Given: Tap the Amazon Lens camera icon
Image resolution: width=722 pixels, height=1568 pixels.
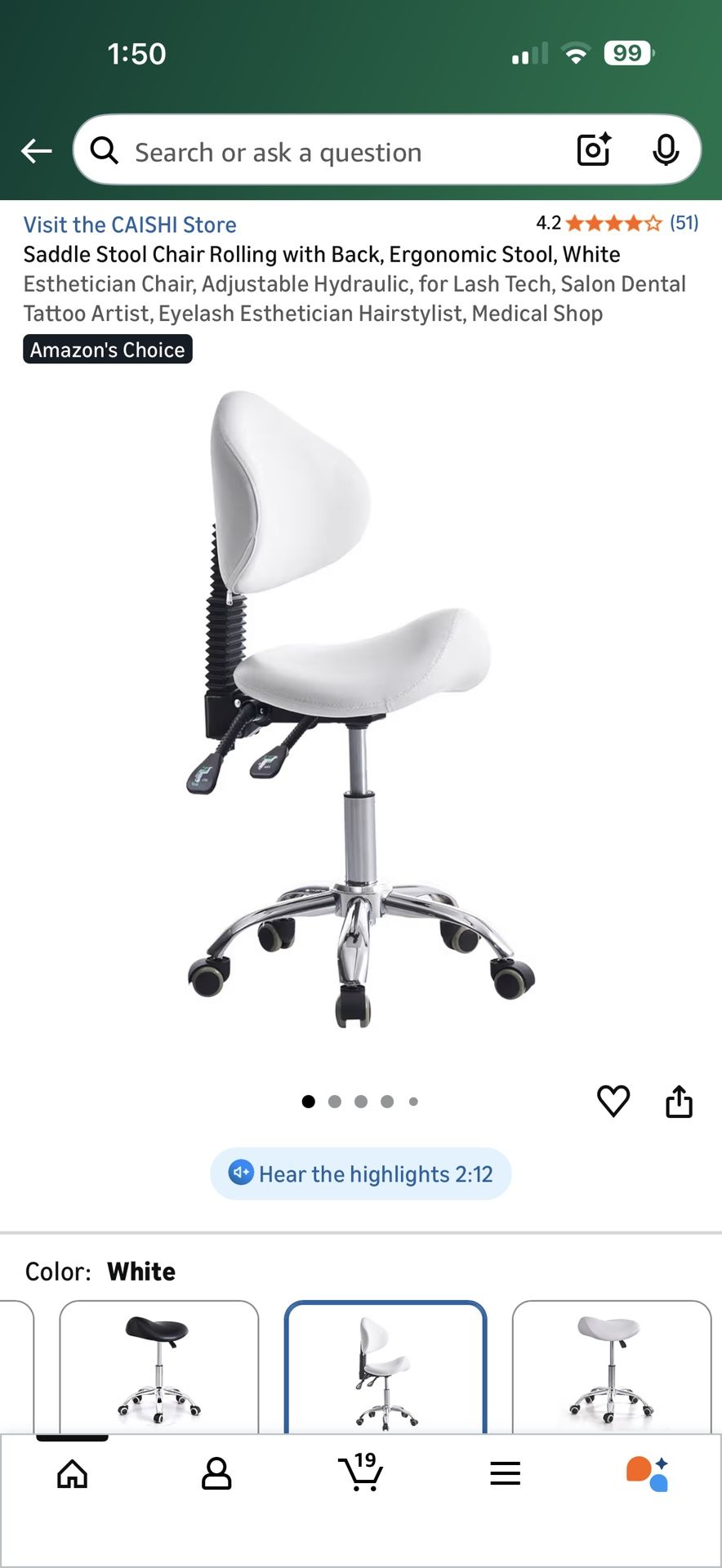Looking at the screenshot, I should point(593,149).
